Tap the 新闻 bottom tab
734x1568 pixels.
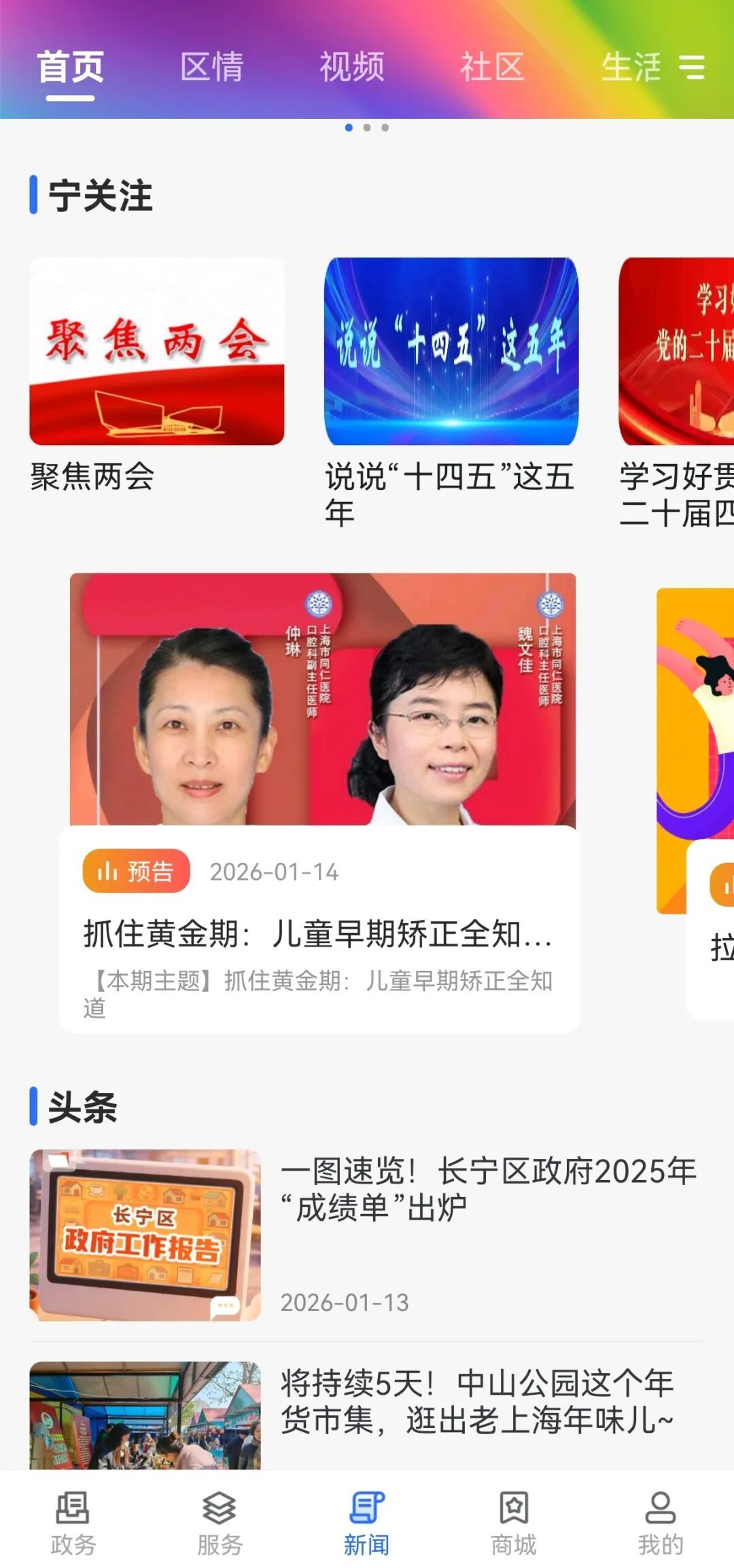pyautogui.click(x=367, y=1523)
